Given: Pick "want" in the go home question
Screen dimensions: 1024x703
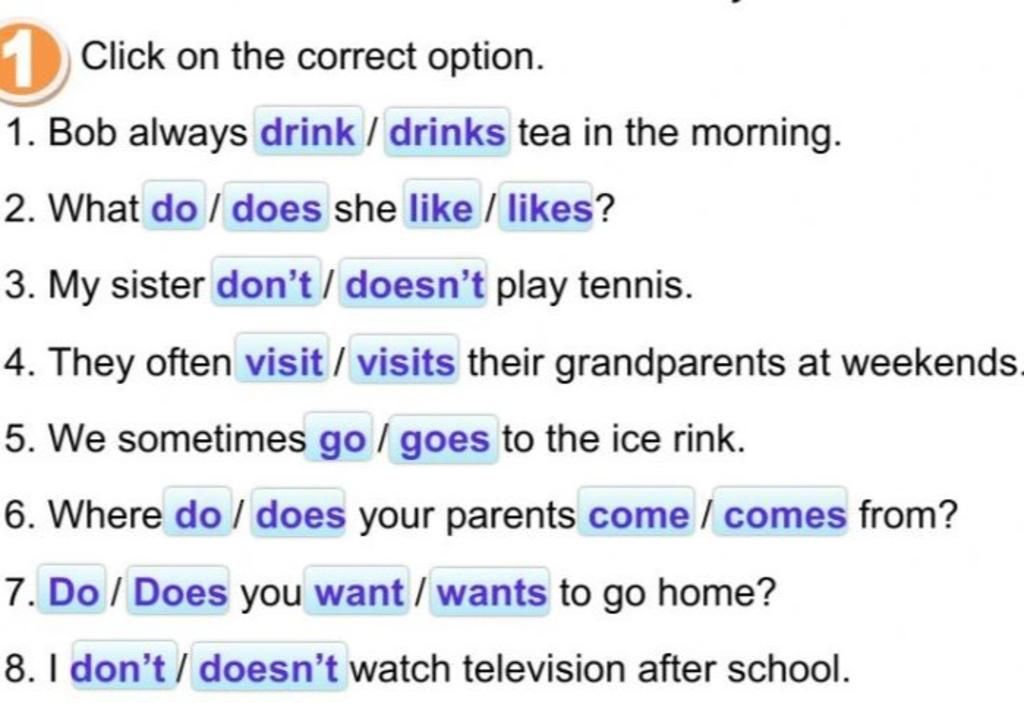Looking at the screenshot, I should (x=358, y=593).
